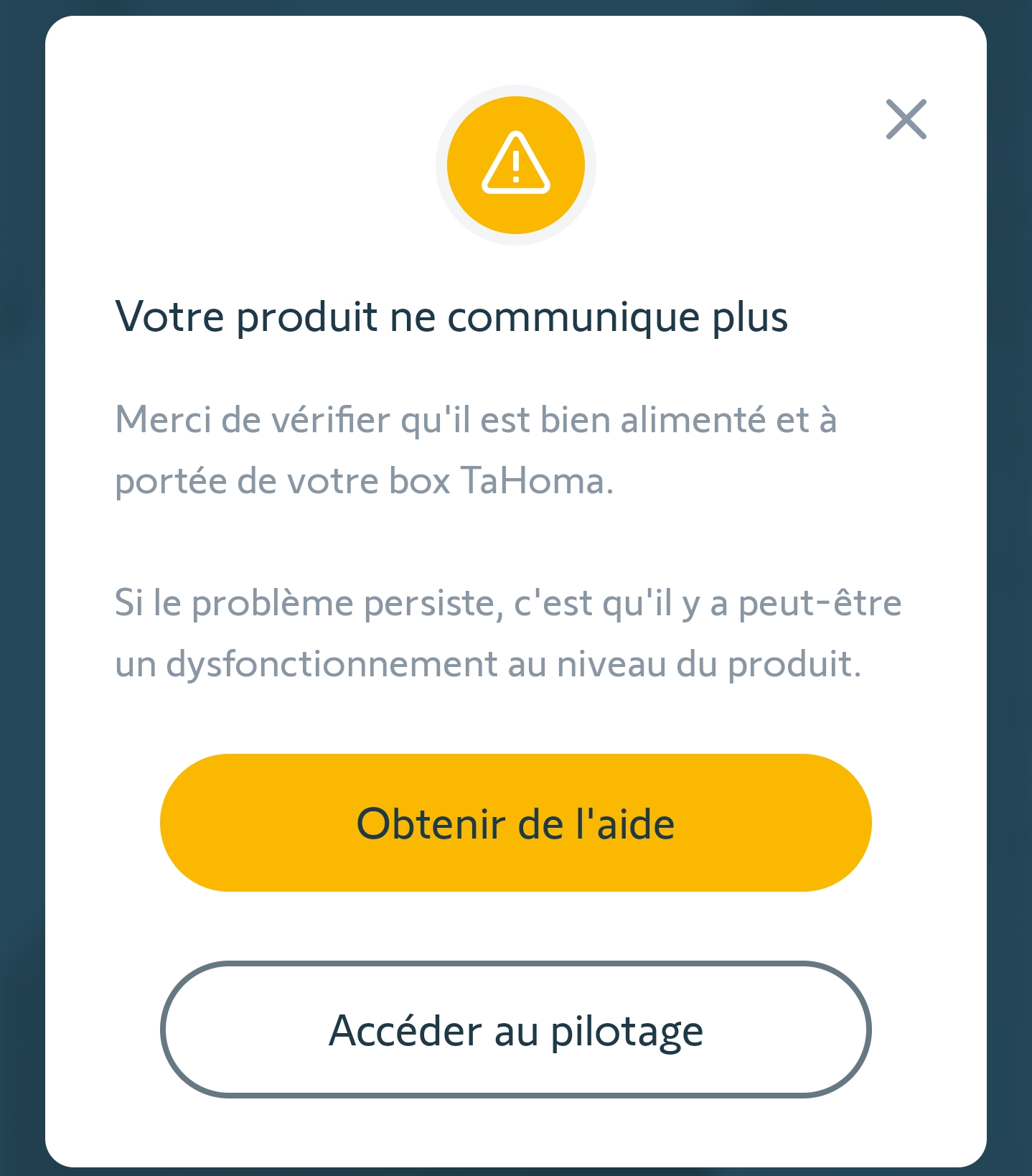Select Accéder au pilotage
Screen dimensions: 1032x1176
pyautogui.click(x=515, y=1030)
